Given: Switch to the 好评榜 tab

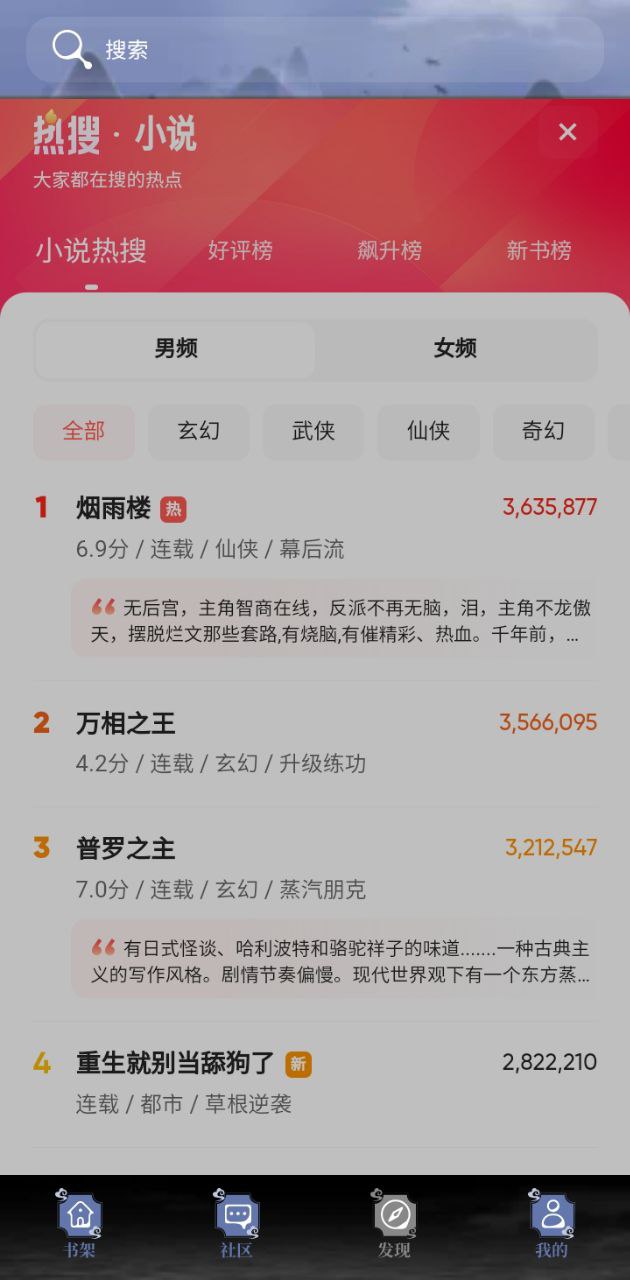Looking at the screenshot, I should 240,250.
